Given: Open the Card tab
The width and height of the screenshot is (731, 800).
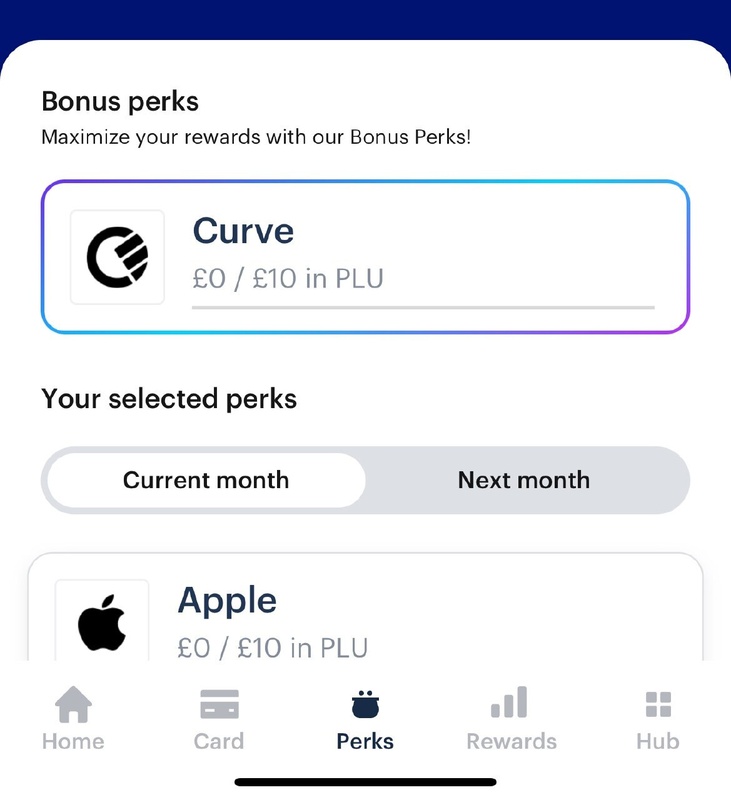Looking at the screenshot, I should [x=219, y=719].
